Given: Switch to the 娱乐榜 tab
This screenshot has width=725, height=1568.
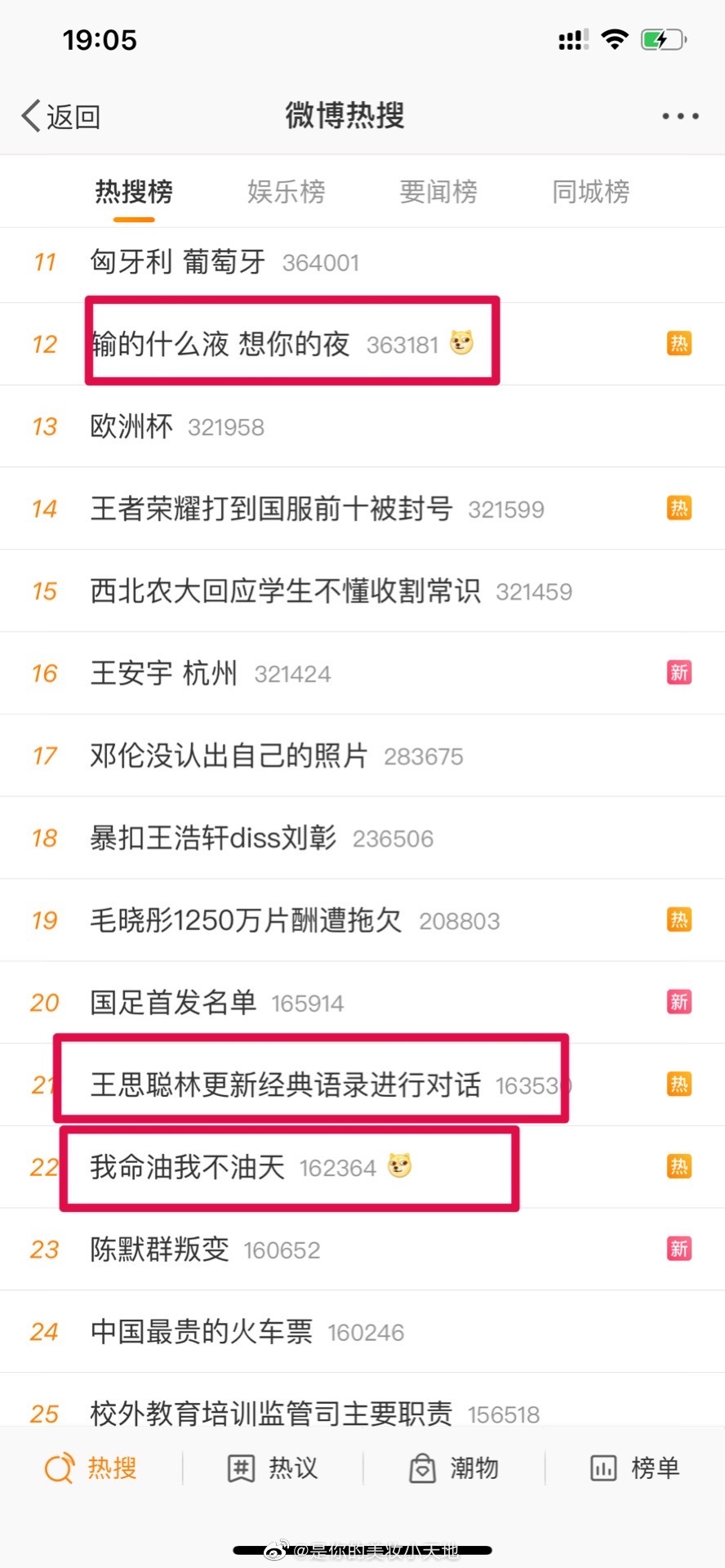Looking at the screenshot, I should click(286, 192).
